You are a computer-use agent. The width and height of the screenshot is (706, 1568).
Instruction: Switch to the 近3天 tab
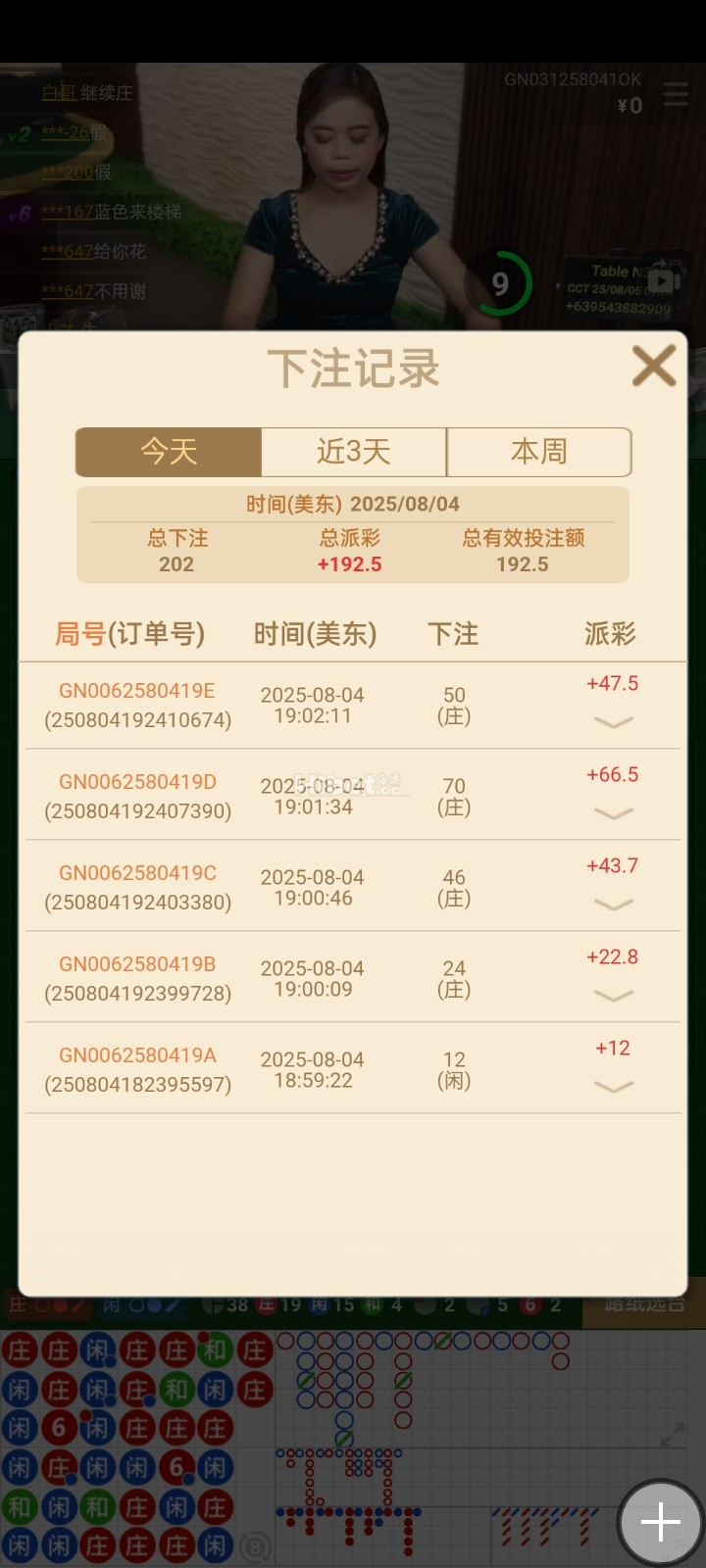click(x=354, y=452)
